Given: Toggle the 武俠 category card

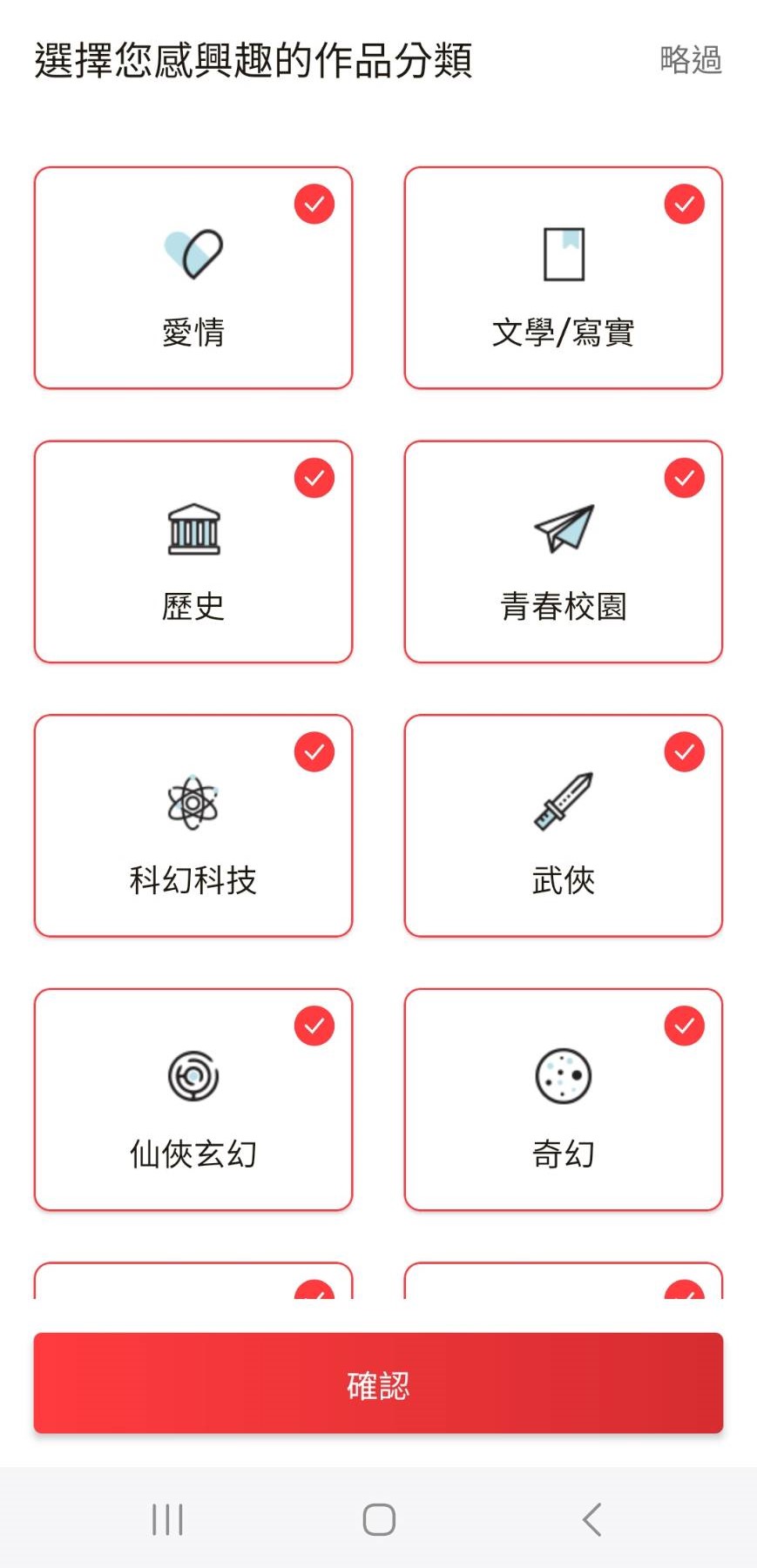Looking at the screenshot, I should [564, 825].
